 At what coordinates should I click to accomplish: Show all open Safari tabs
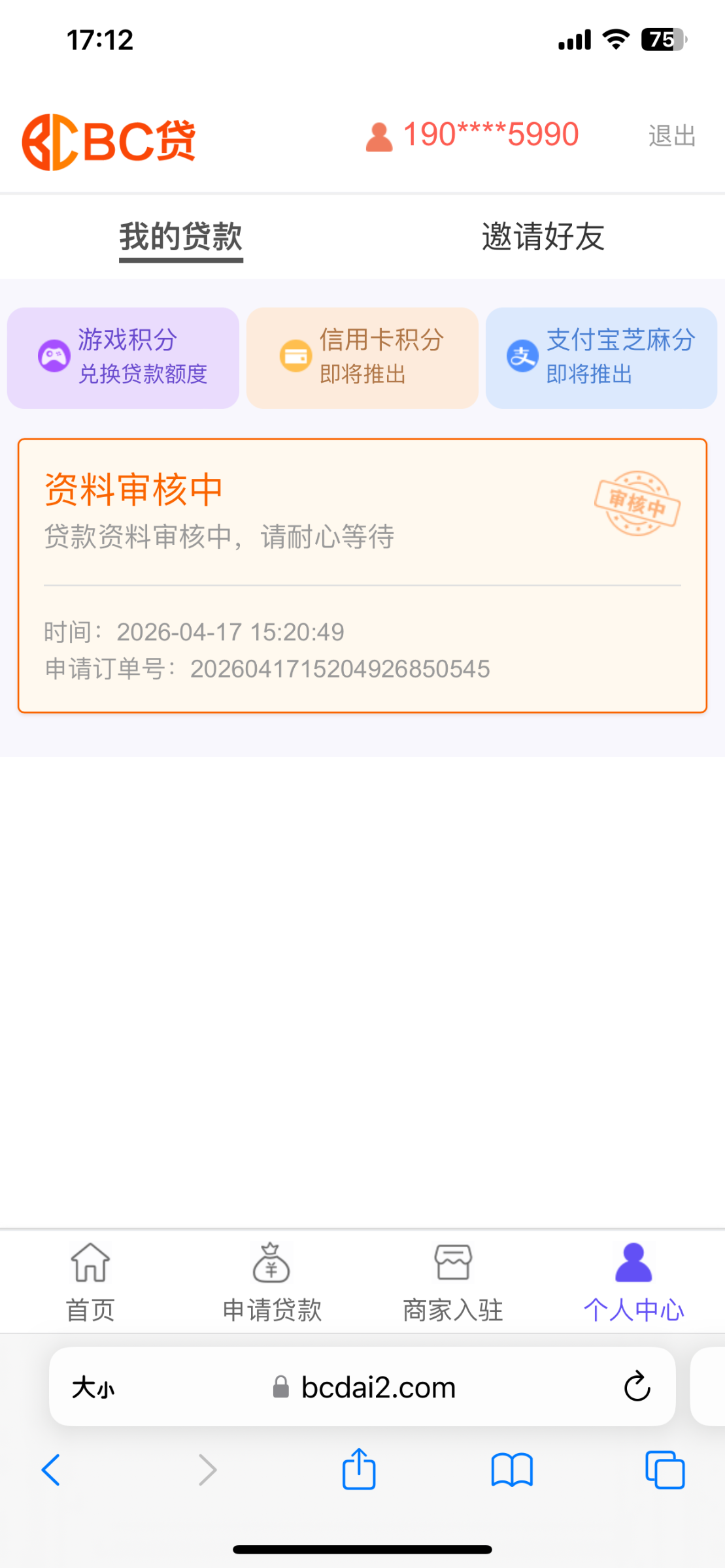tap(665, 1470)
